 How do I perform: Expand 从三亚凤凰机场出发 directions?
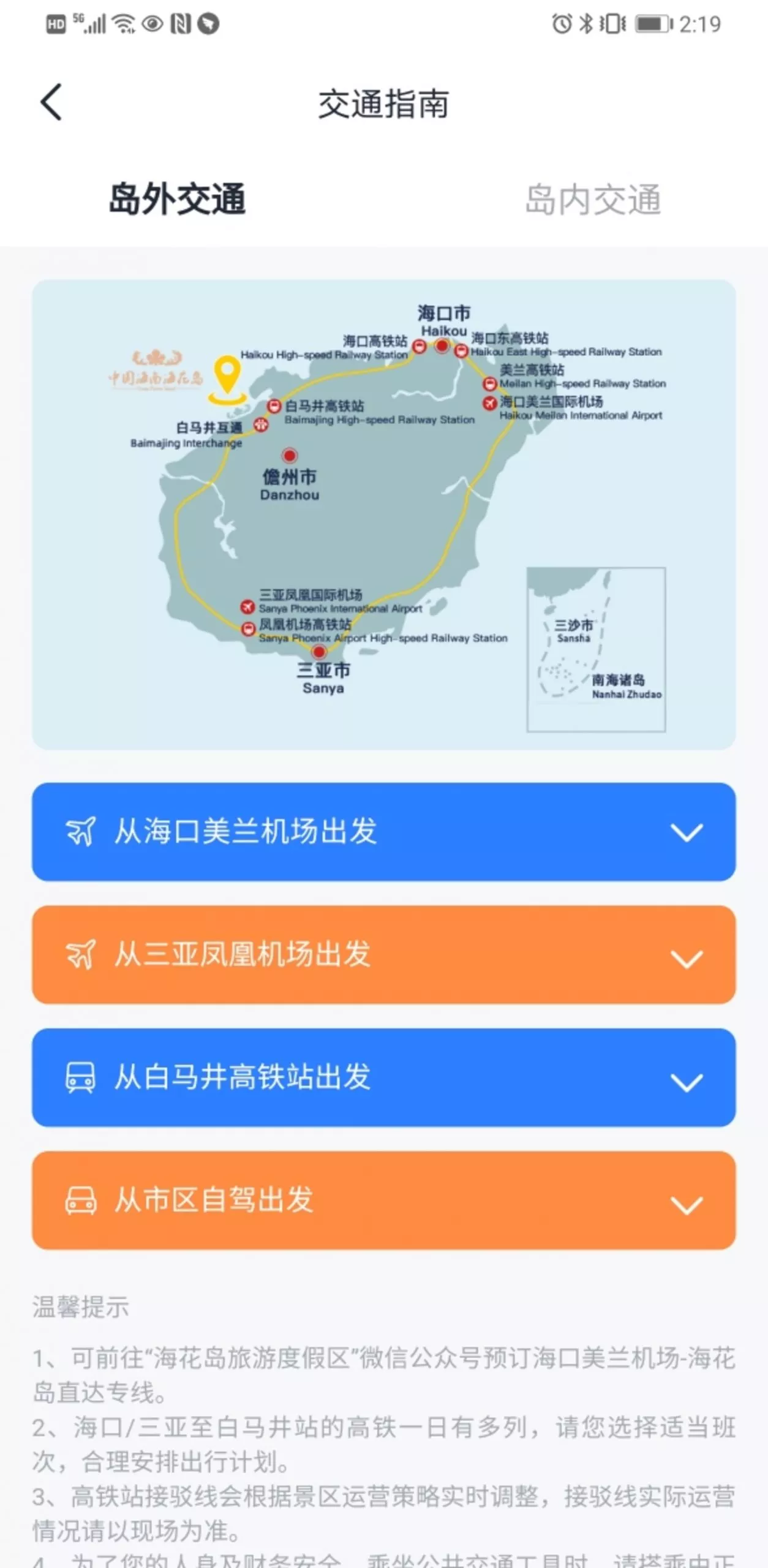pyautogui.click(x=383, y=954)
